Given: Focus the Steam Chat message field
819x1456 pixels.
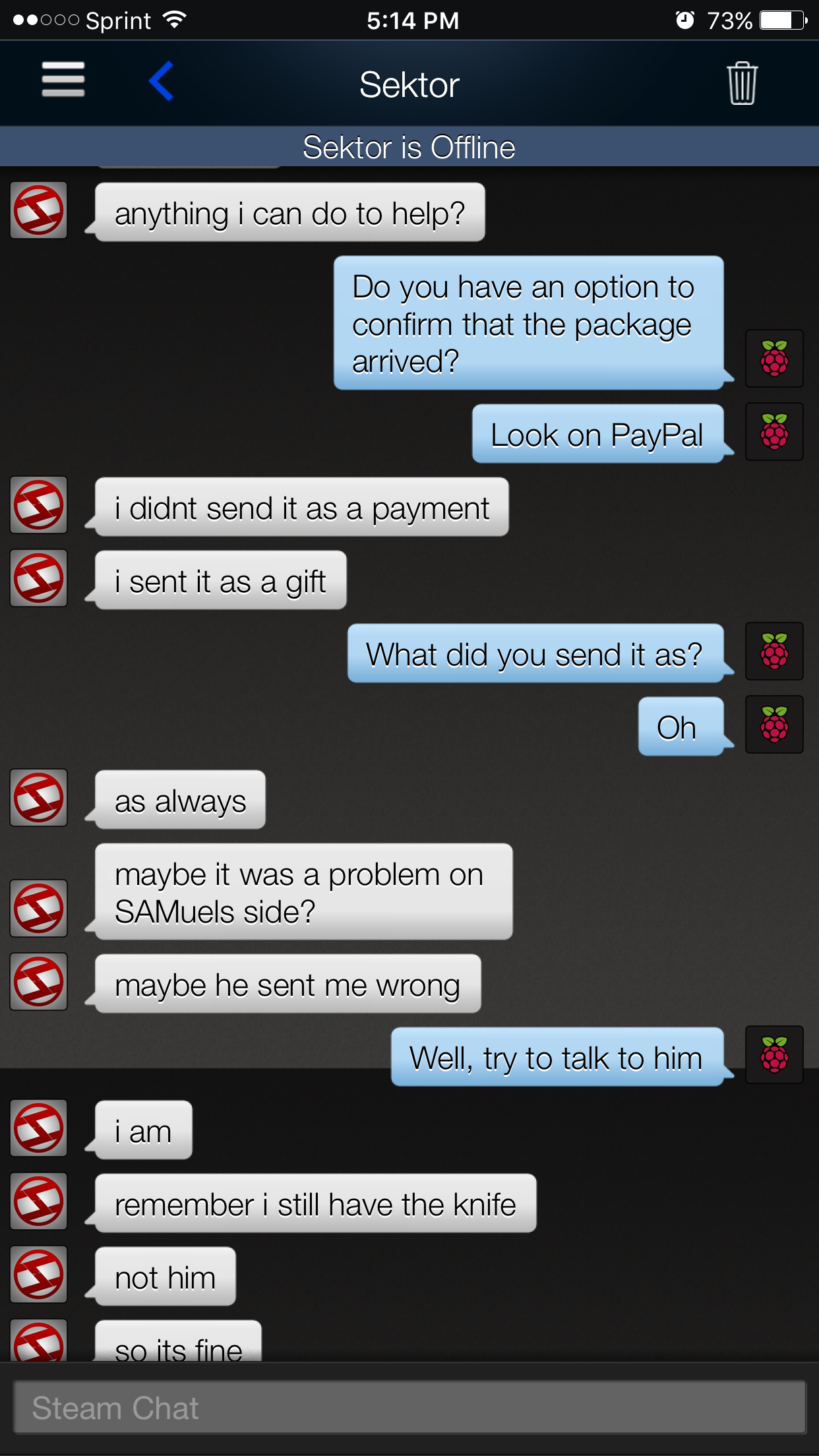Looking at the screenshot, I should point(409,1408).
